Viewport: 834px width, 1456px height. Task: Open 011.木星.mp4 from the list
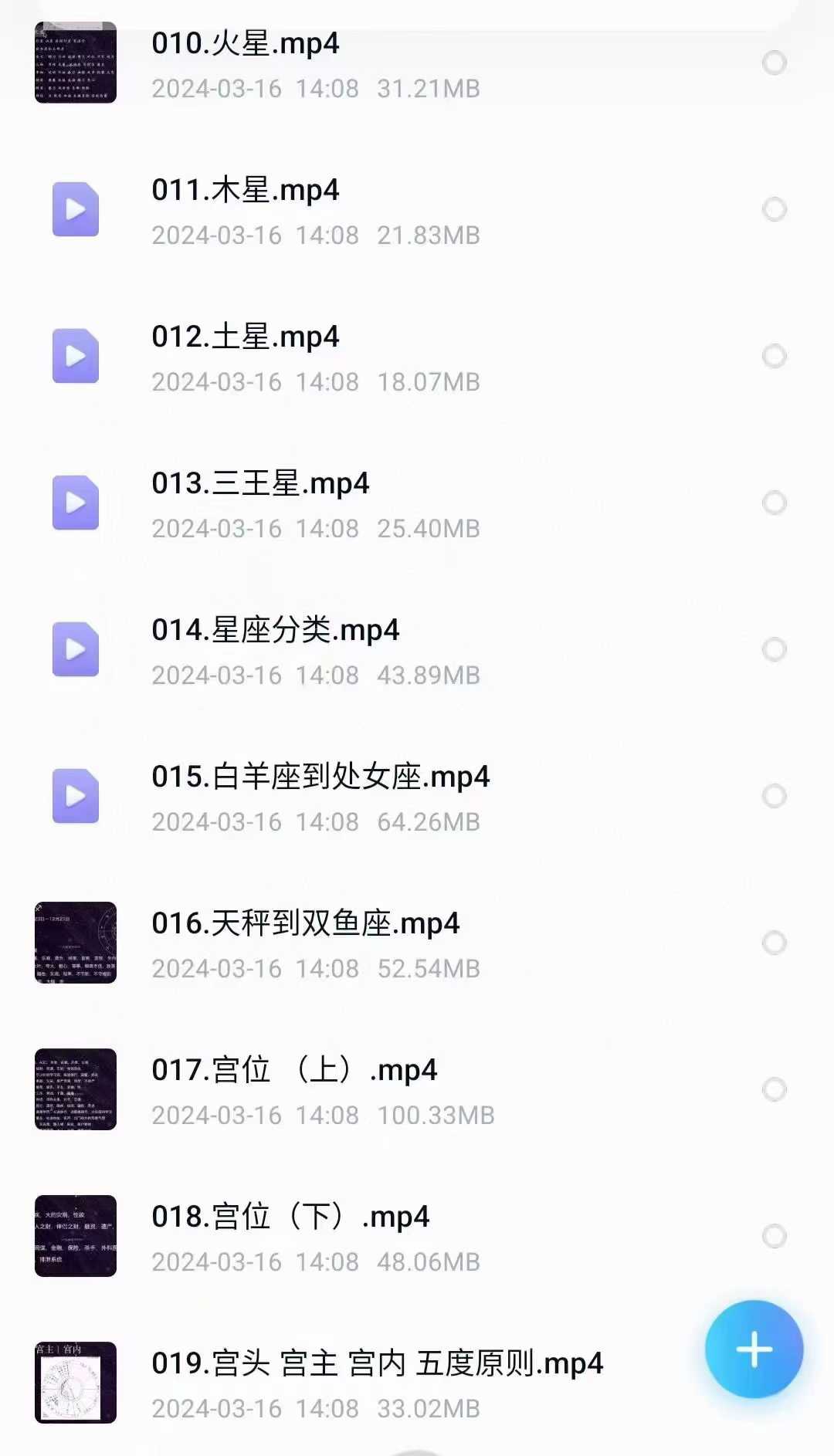246,191
